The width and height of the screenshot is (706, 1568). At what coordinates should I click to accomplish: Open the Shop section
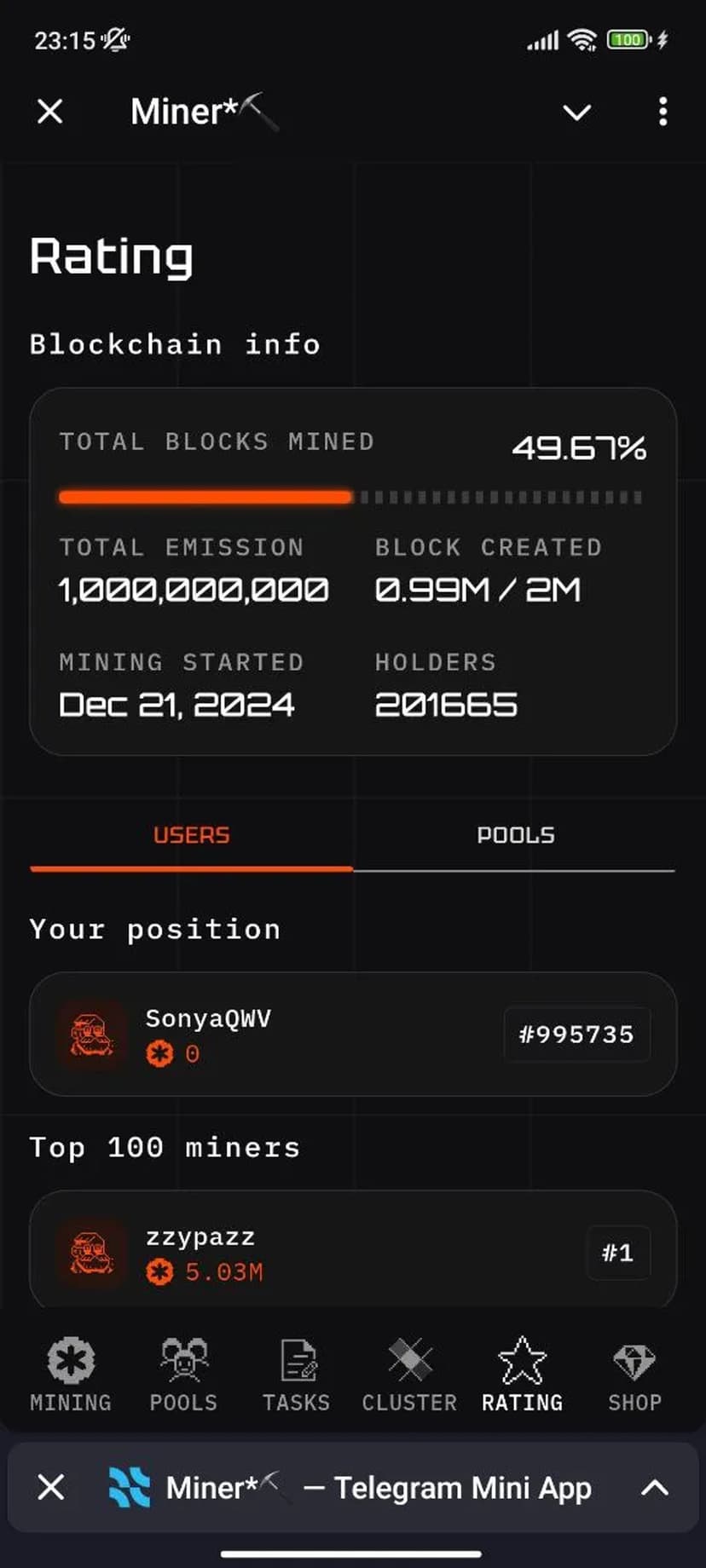point(634,1375)
